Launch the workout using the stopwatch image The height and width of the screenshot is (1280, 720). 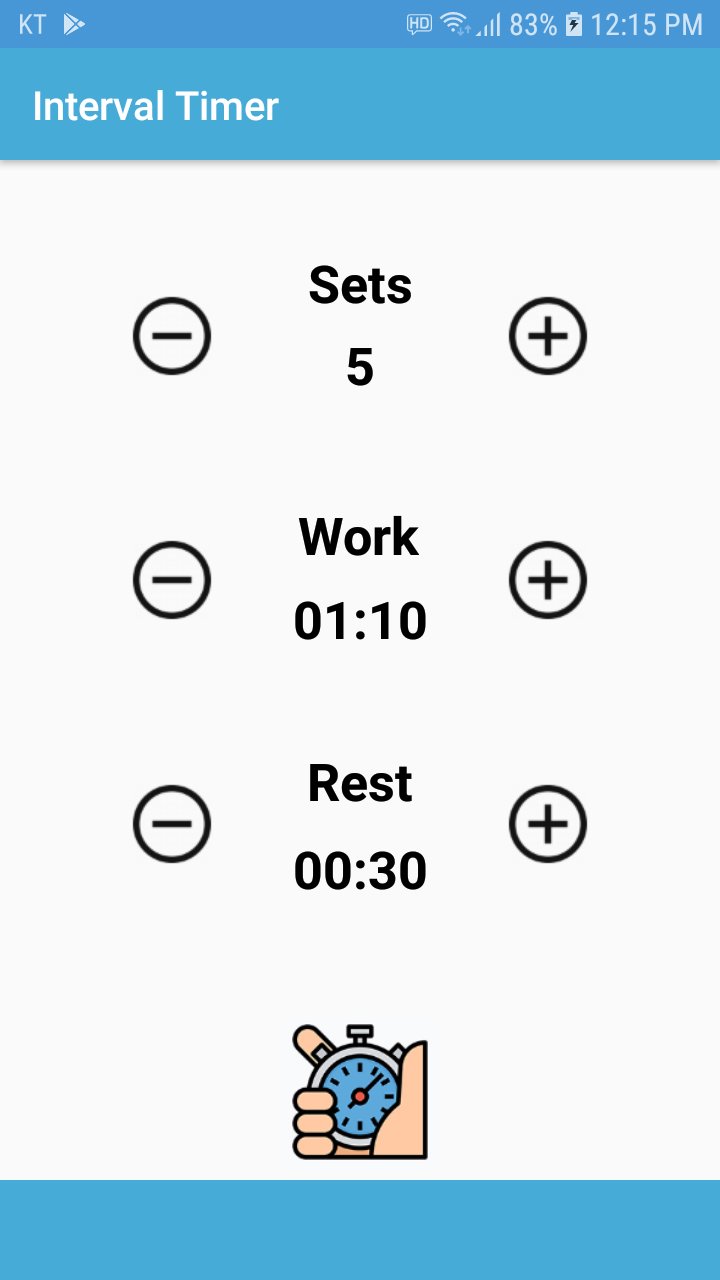tap(360, 1092)
